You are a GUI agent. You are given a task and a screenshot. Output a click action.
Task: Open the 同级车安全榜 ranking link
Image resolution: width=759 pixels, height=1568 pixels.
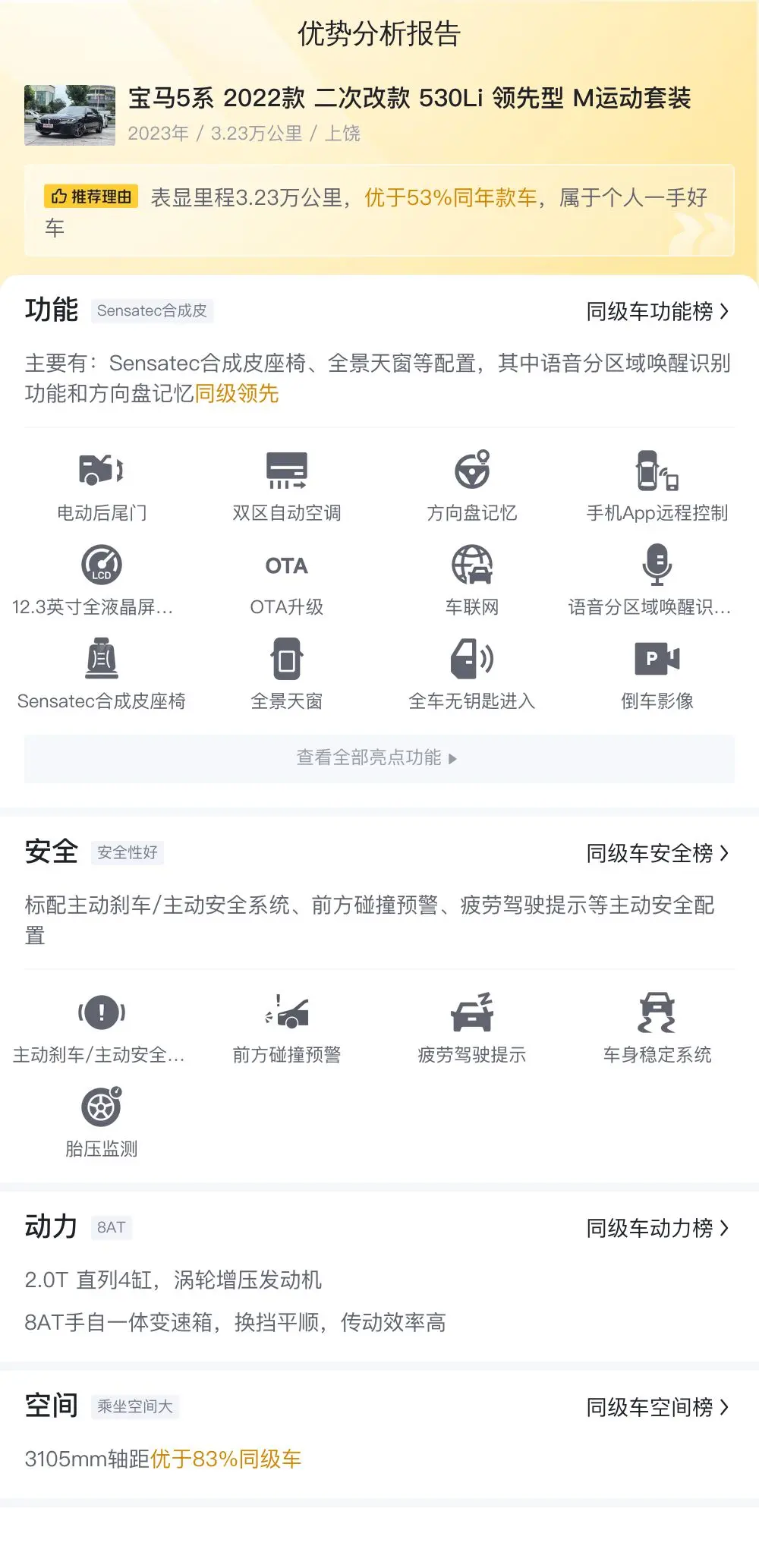(657, 853)
